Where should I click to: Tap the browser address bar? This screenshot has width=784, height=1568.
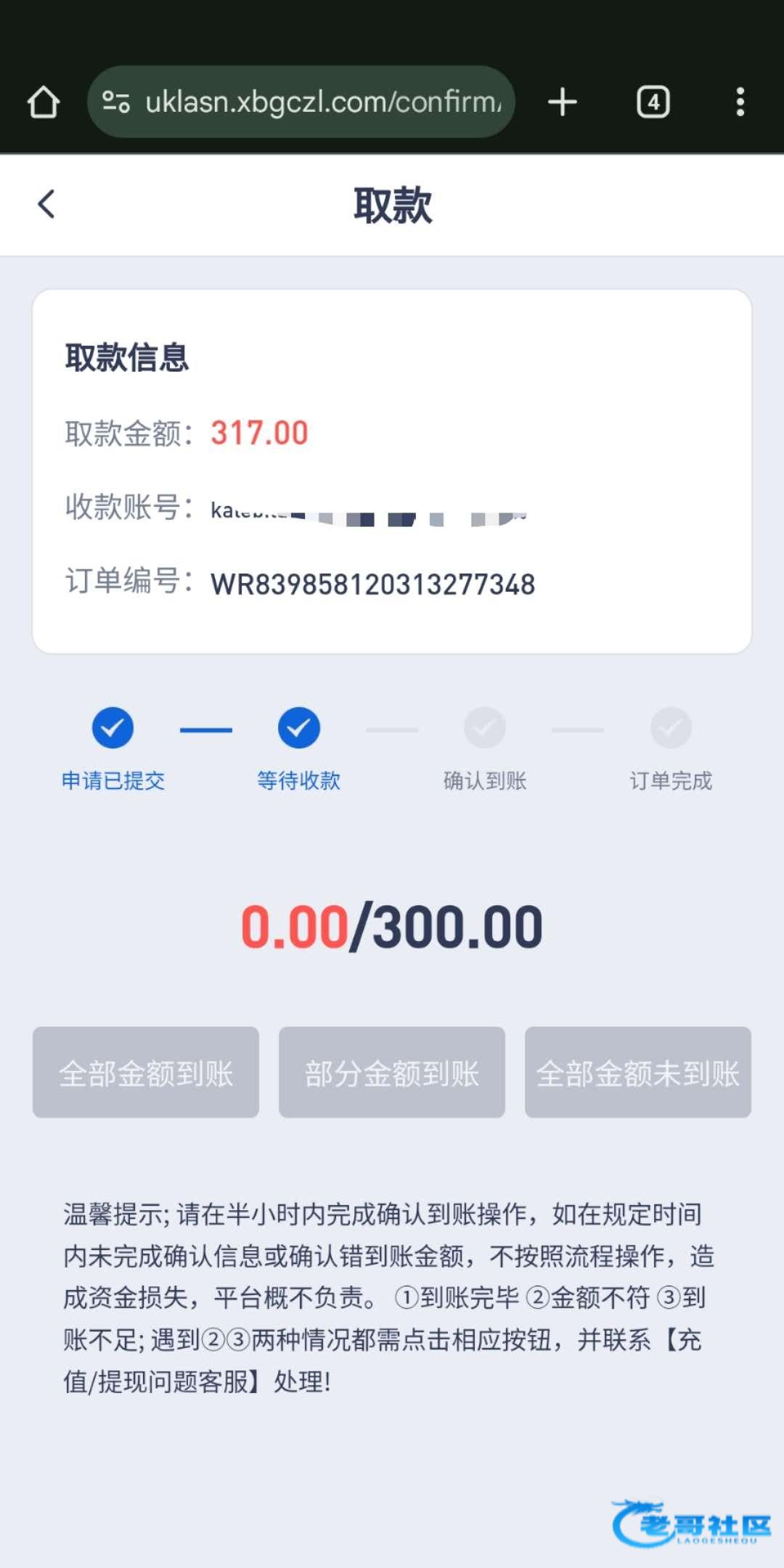point(312,102)
